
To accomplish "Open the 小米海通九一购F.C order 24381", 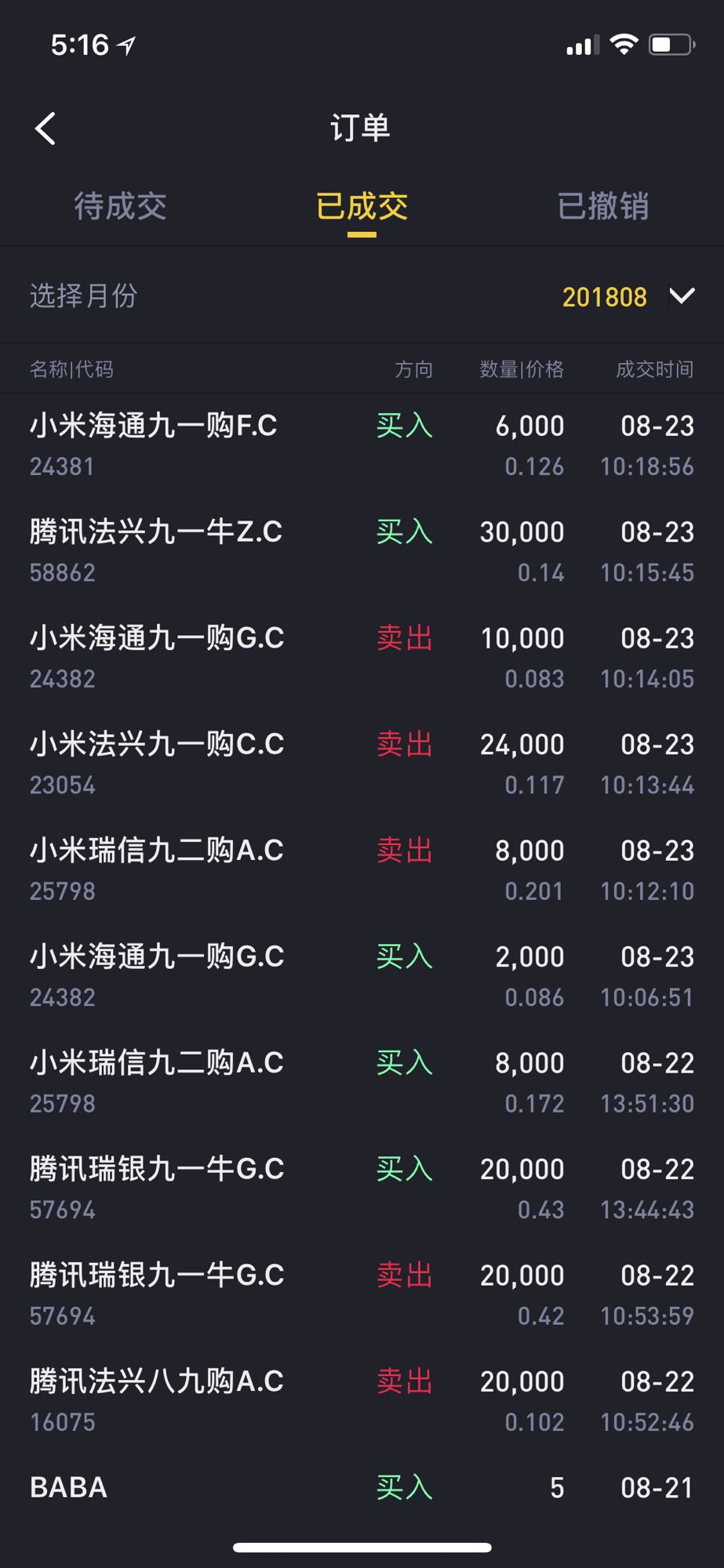I will [x=362, y=445].
